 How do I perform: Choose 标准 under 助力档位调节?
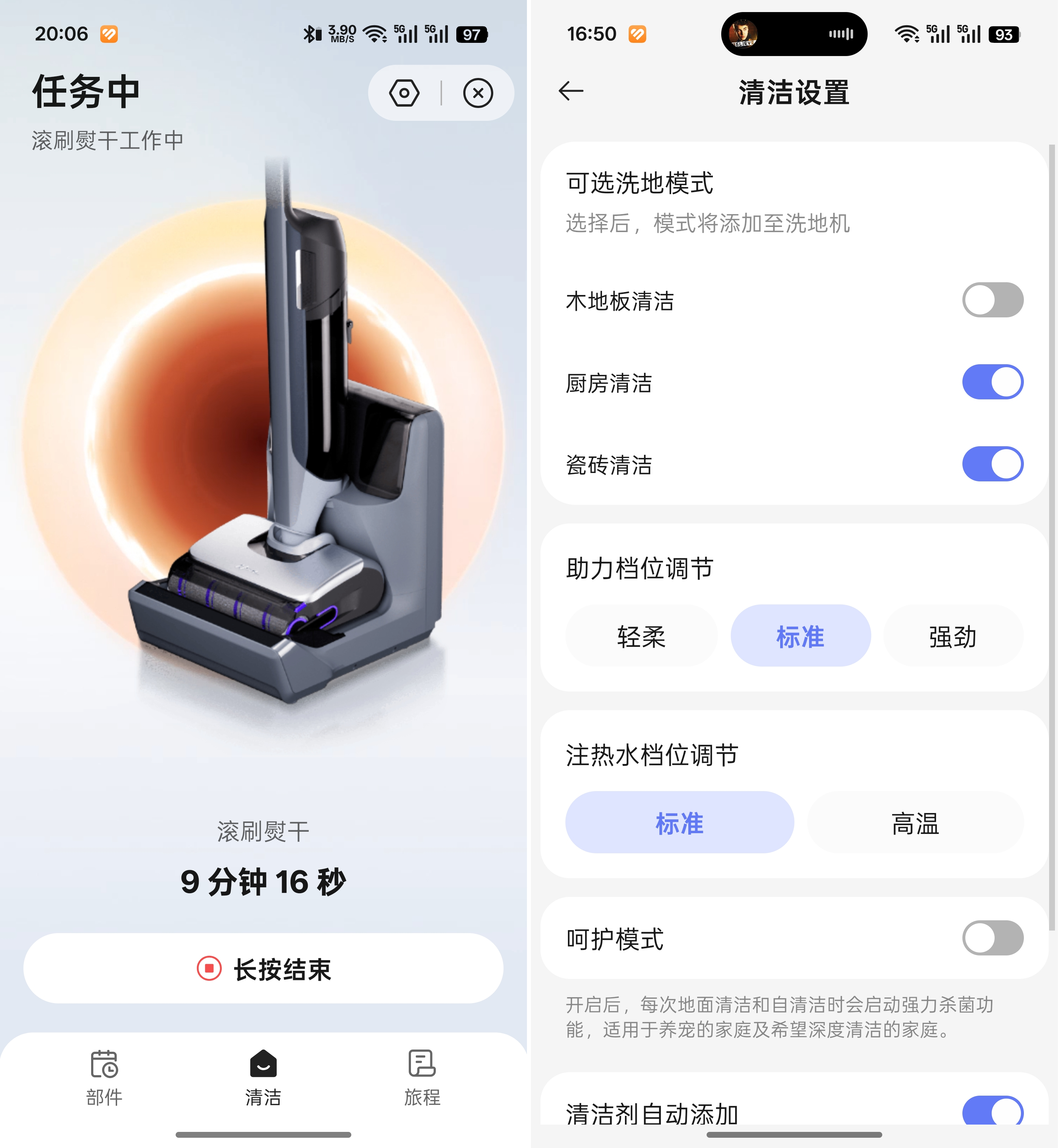click(x=800, y=636)
